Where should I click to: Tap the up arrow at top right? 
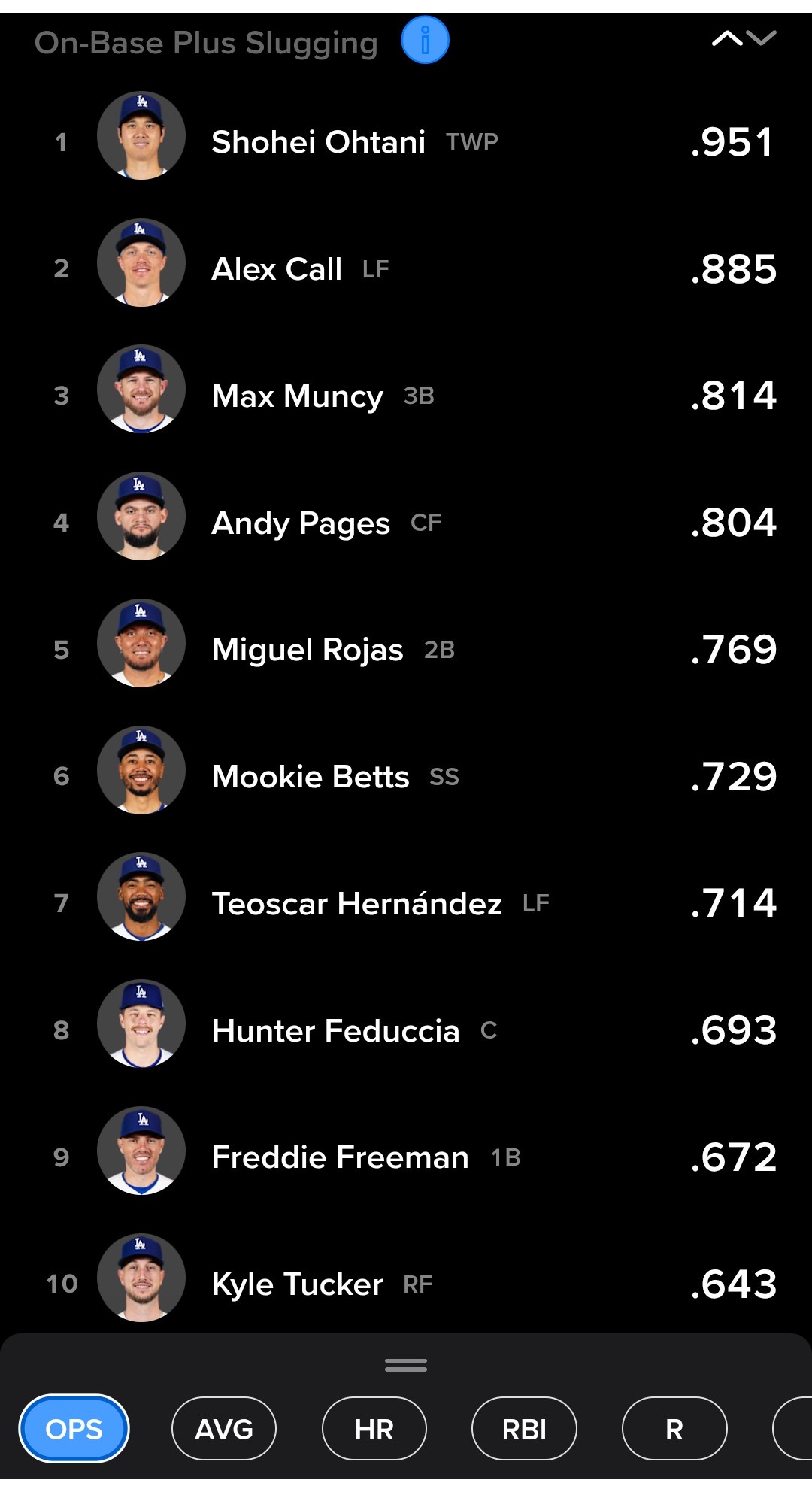(x=727, y=38)
